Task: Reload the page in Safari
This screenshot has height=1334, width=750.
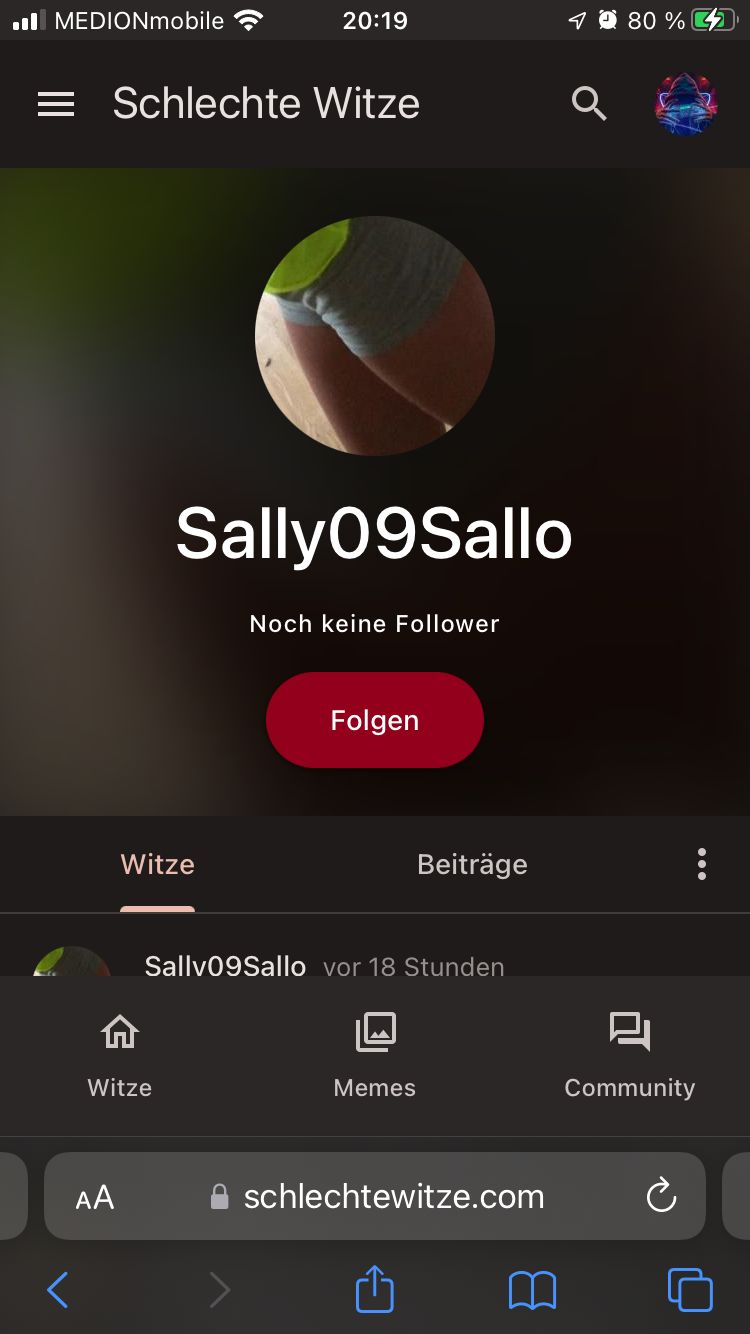Action: [661, 1196]
